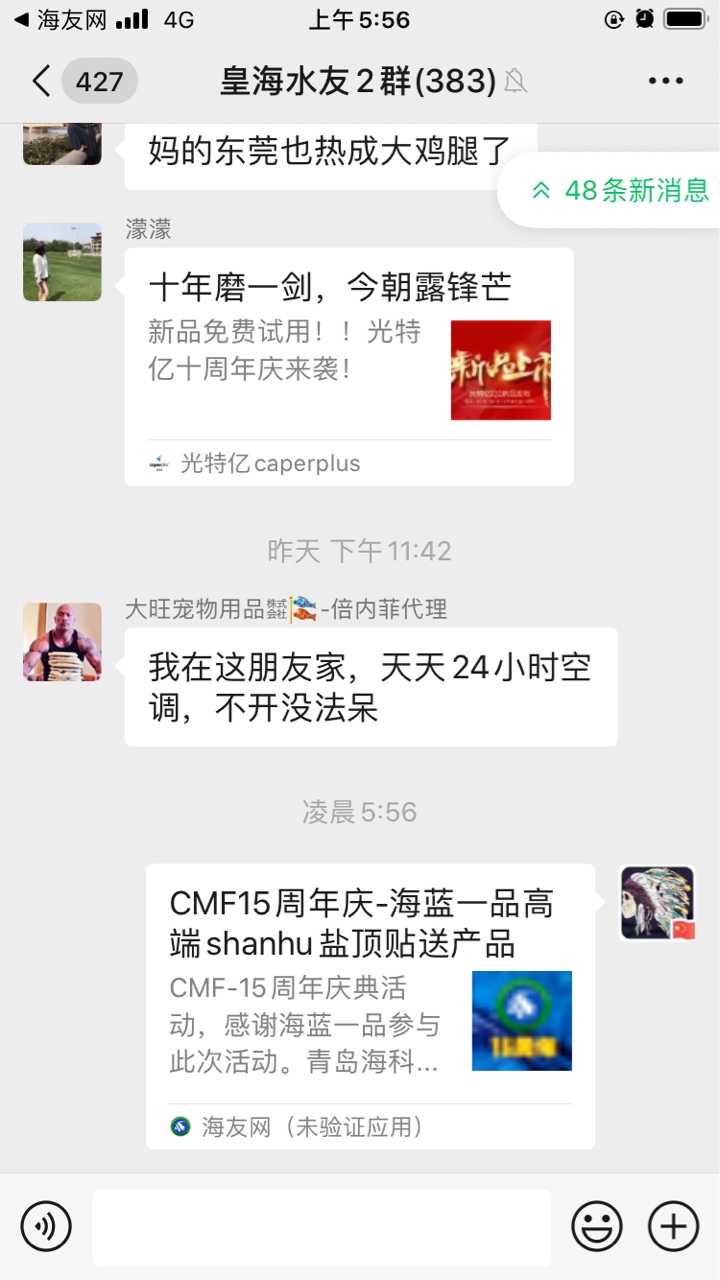Screen dimensions: 720x1280
Task: Switch to voice message input
Action: pos(46,1227)
